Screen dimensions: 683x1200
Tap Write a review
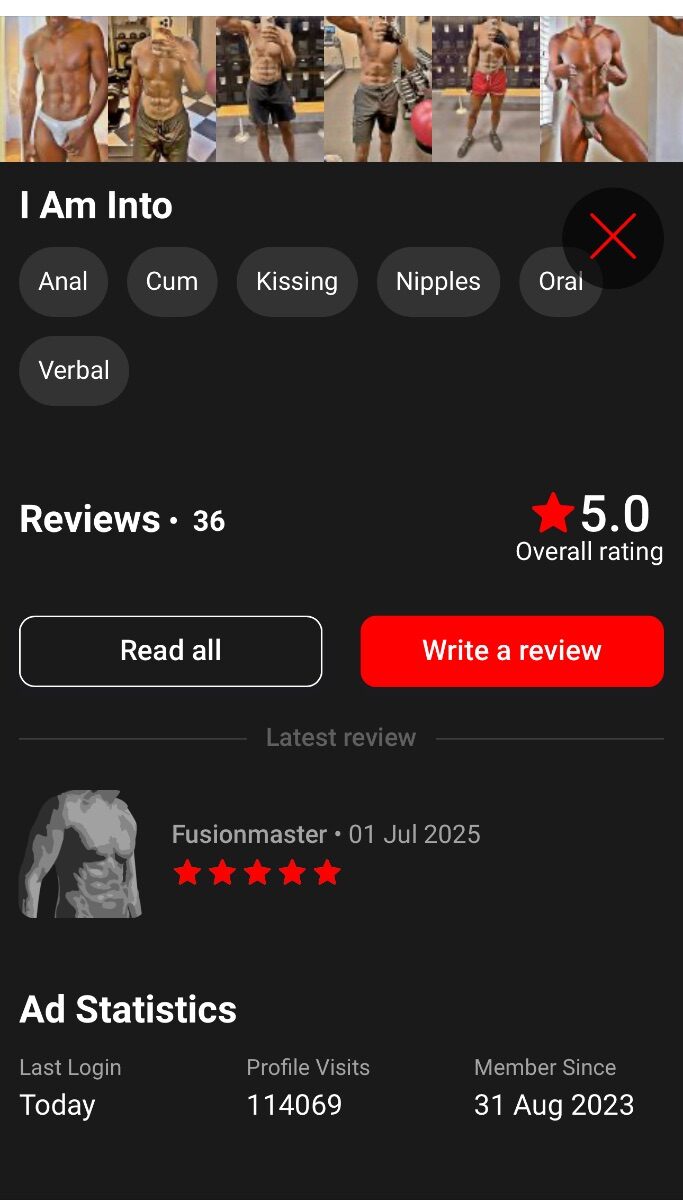(512, 651)
